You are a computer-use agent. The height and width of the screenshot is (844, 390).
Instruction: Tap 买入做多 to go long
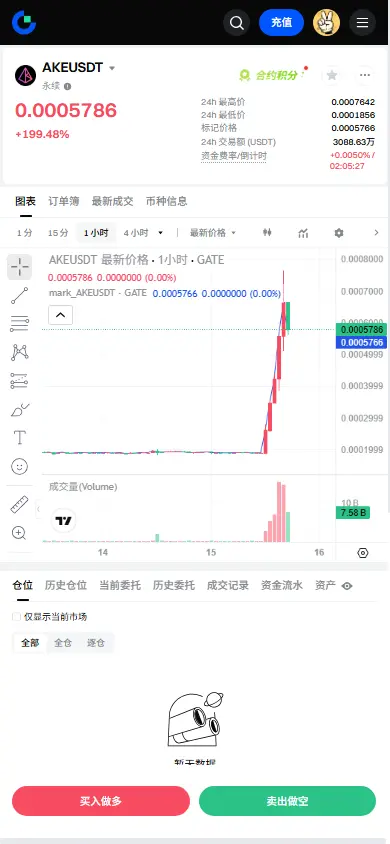click(x=101, y=801)
